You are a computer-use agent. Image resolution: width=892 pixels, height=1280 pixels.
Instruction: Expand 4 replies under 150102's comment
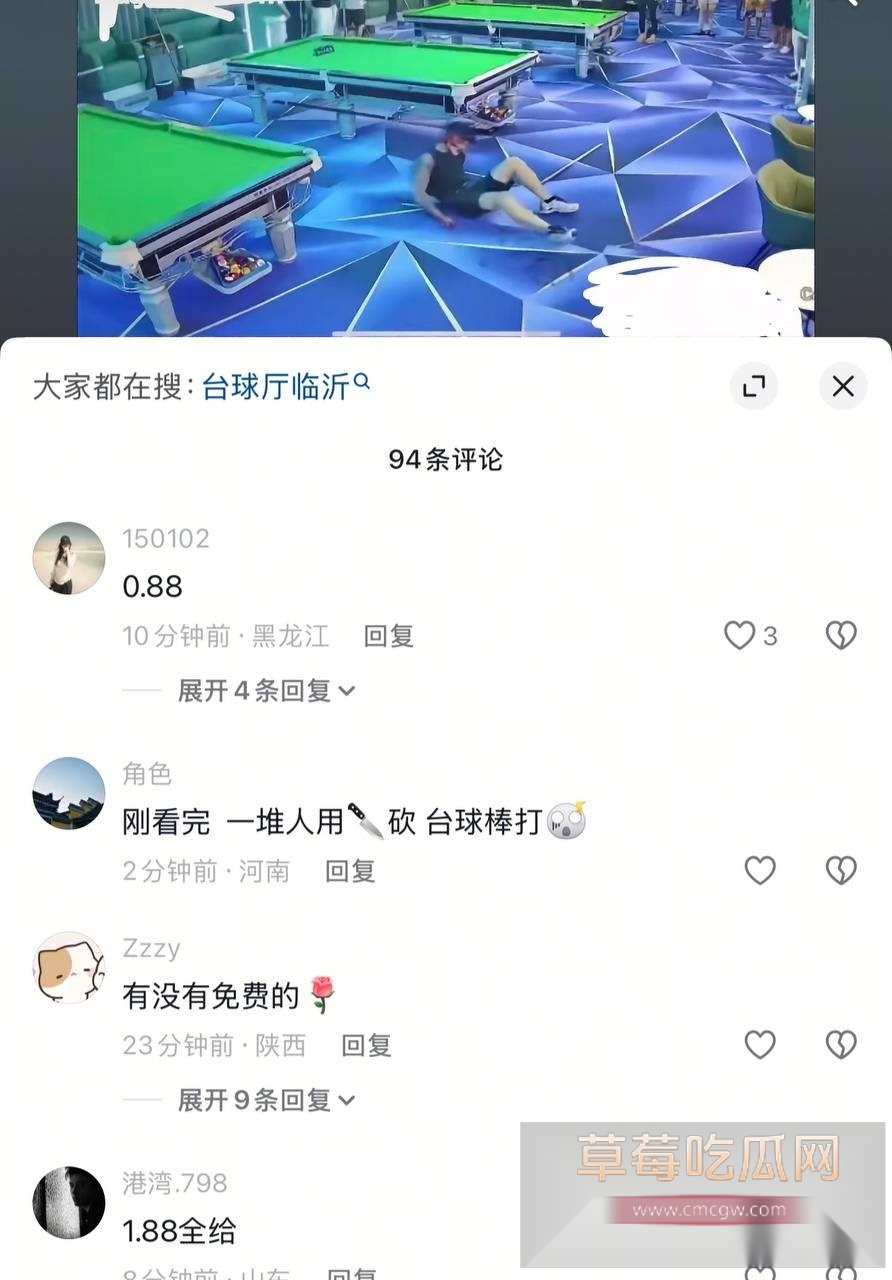266,690
